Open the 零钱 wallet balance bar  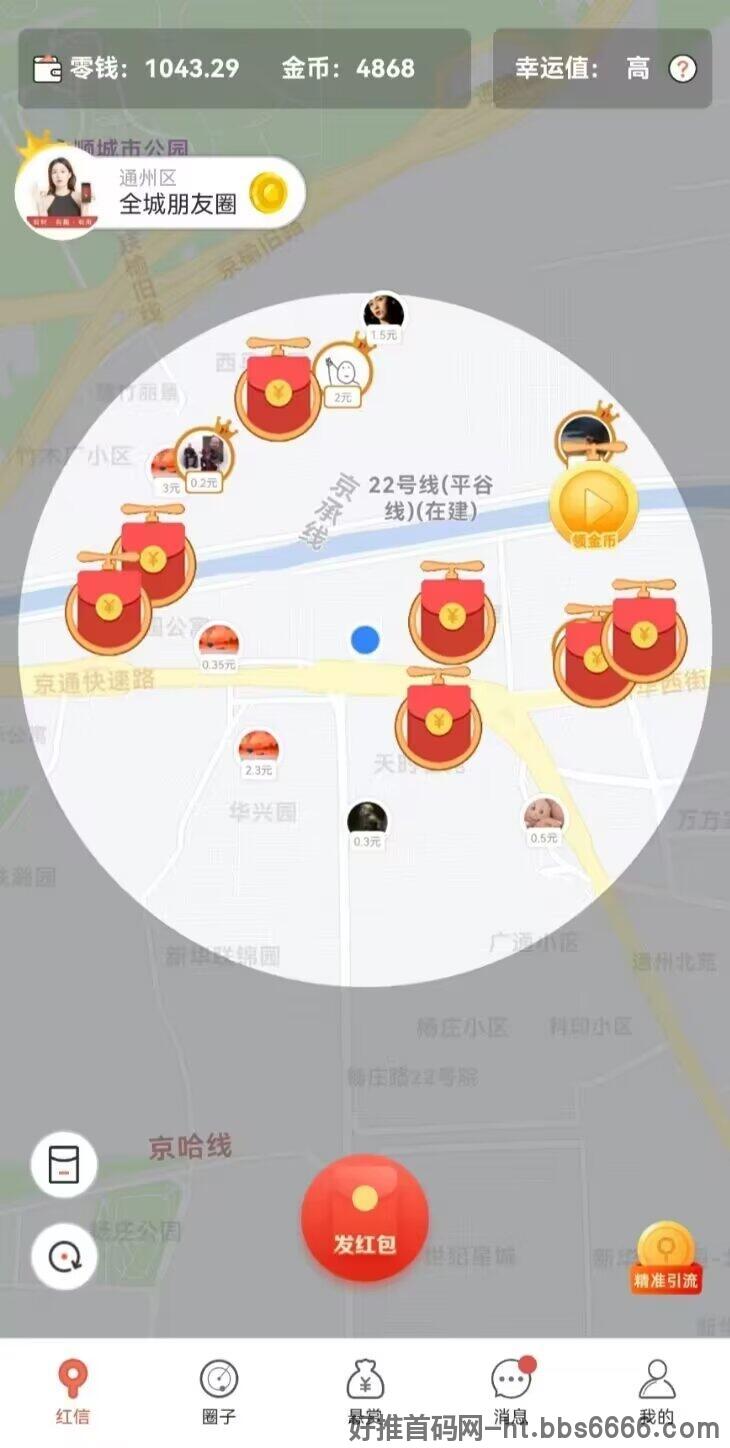[x=244, y=68]
